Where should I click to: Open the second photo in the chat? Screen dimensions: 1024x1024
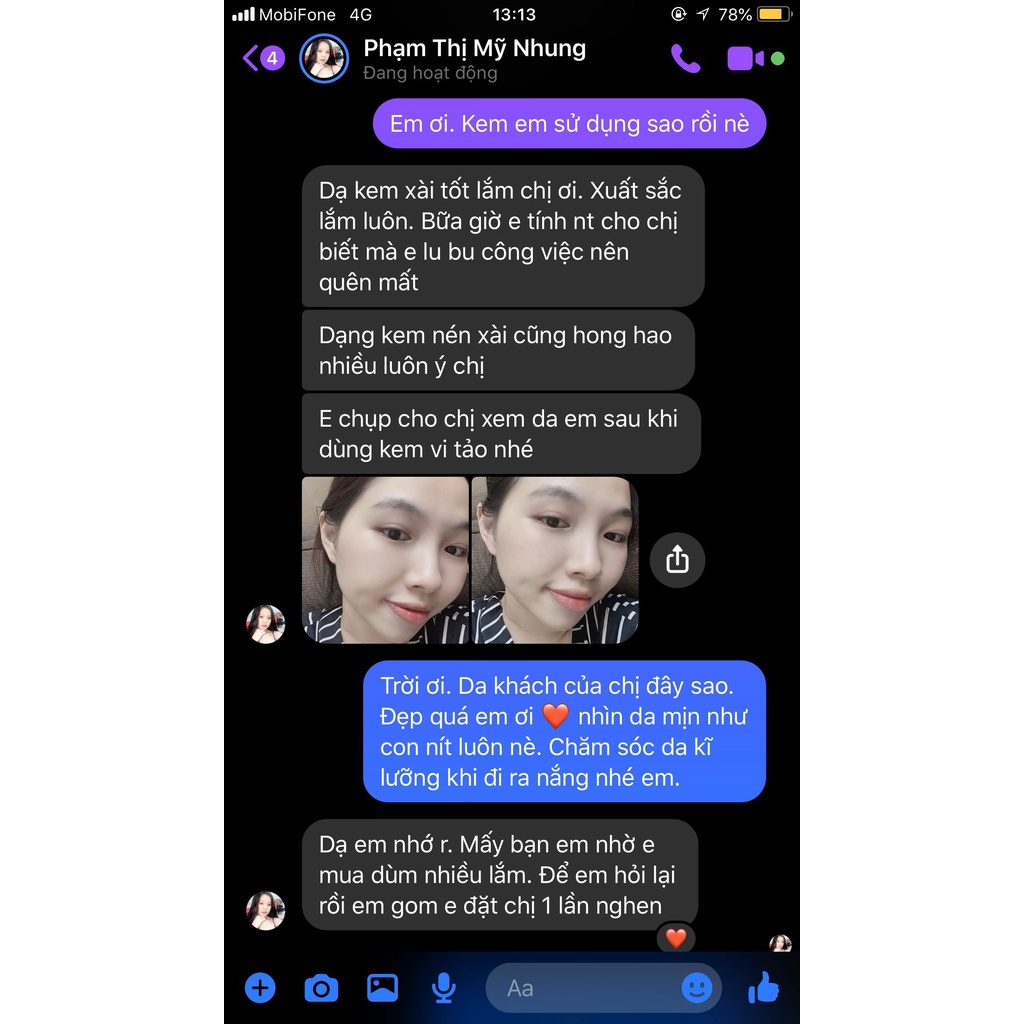(x=555, y=559)
